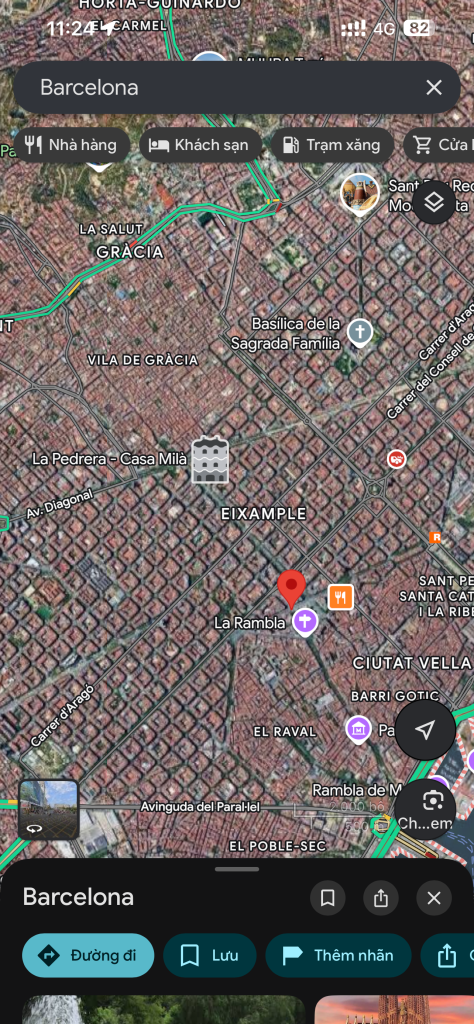Filter by Khách sạn chip
Viewport: 474px width, 1024px height.
click(x=200, y=145)
